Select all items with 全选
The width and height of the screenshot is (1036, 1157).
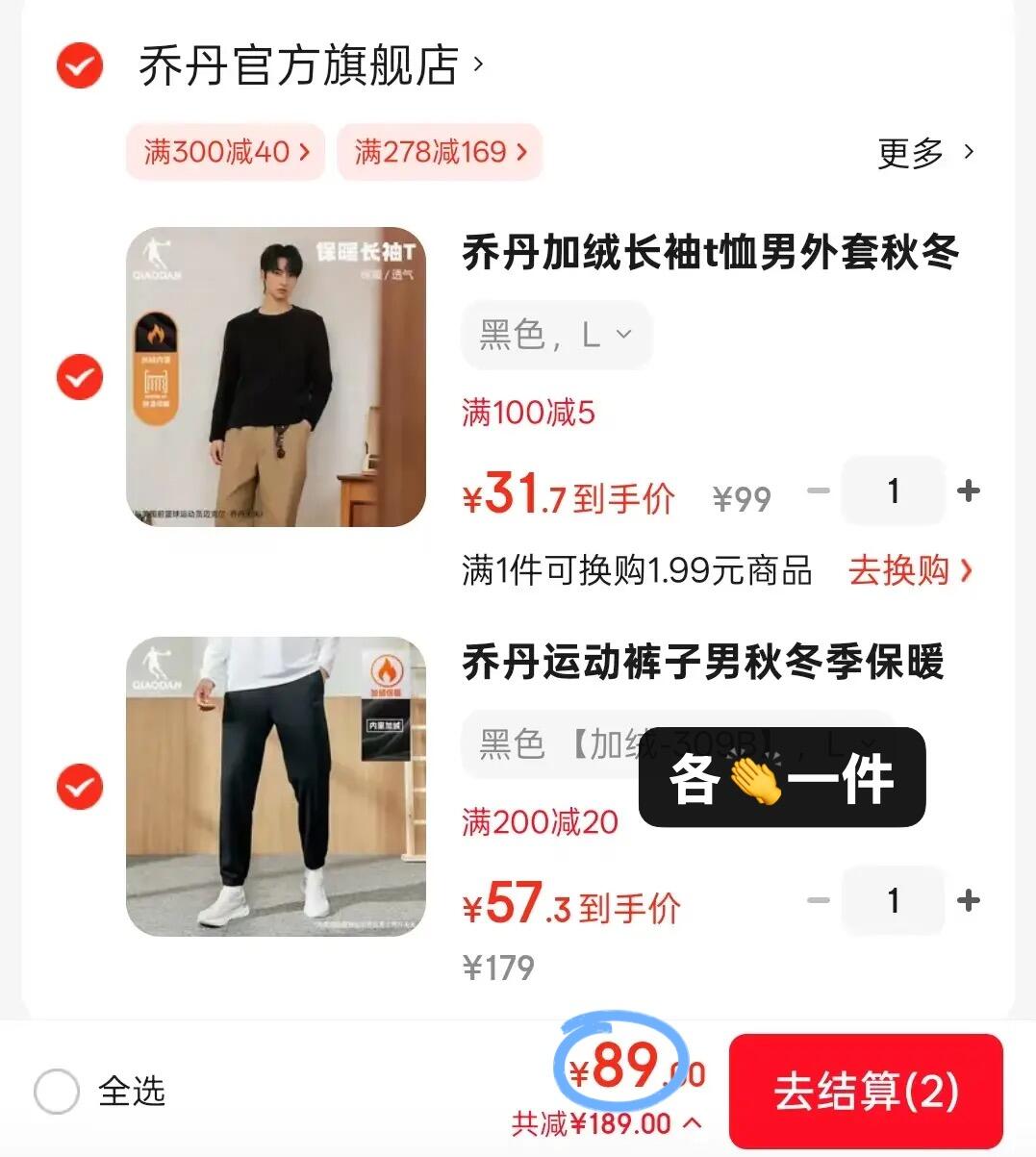click(x=57, y=1092)
